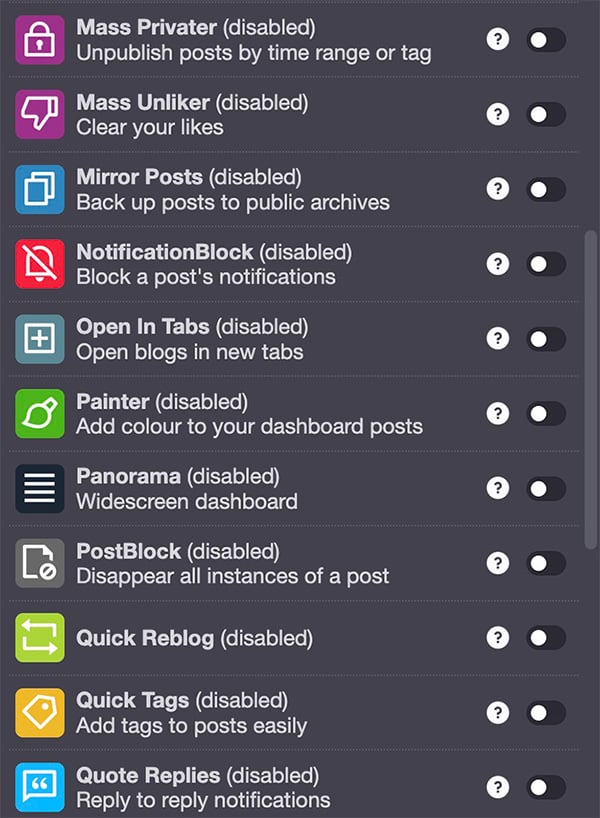View help for PostBlock
This screenshot has height=818, width=600.
pyautogui.click(x=497, y=563)
